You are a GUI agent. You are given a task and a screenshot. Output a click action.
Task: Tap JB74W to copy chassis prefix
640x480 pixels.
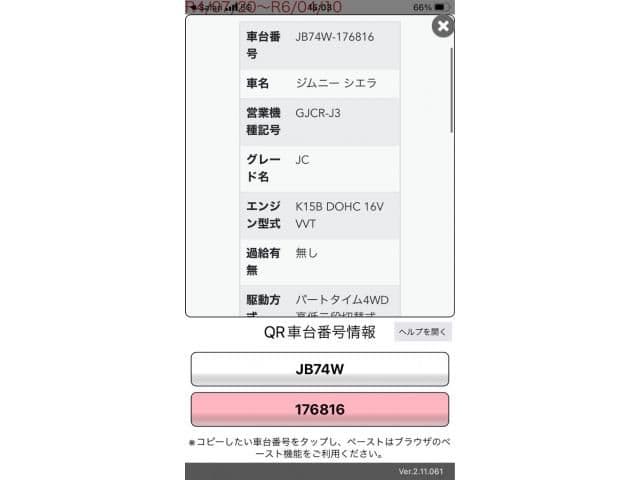point(320,369)
